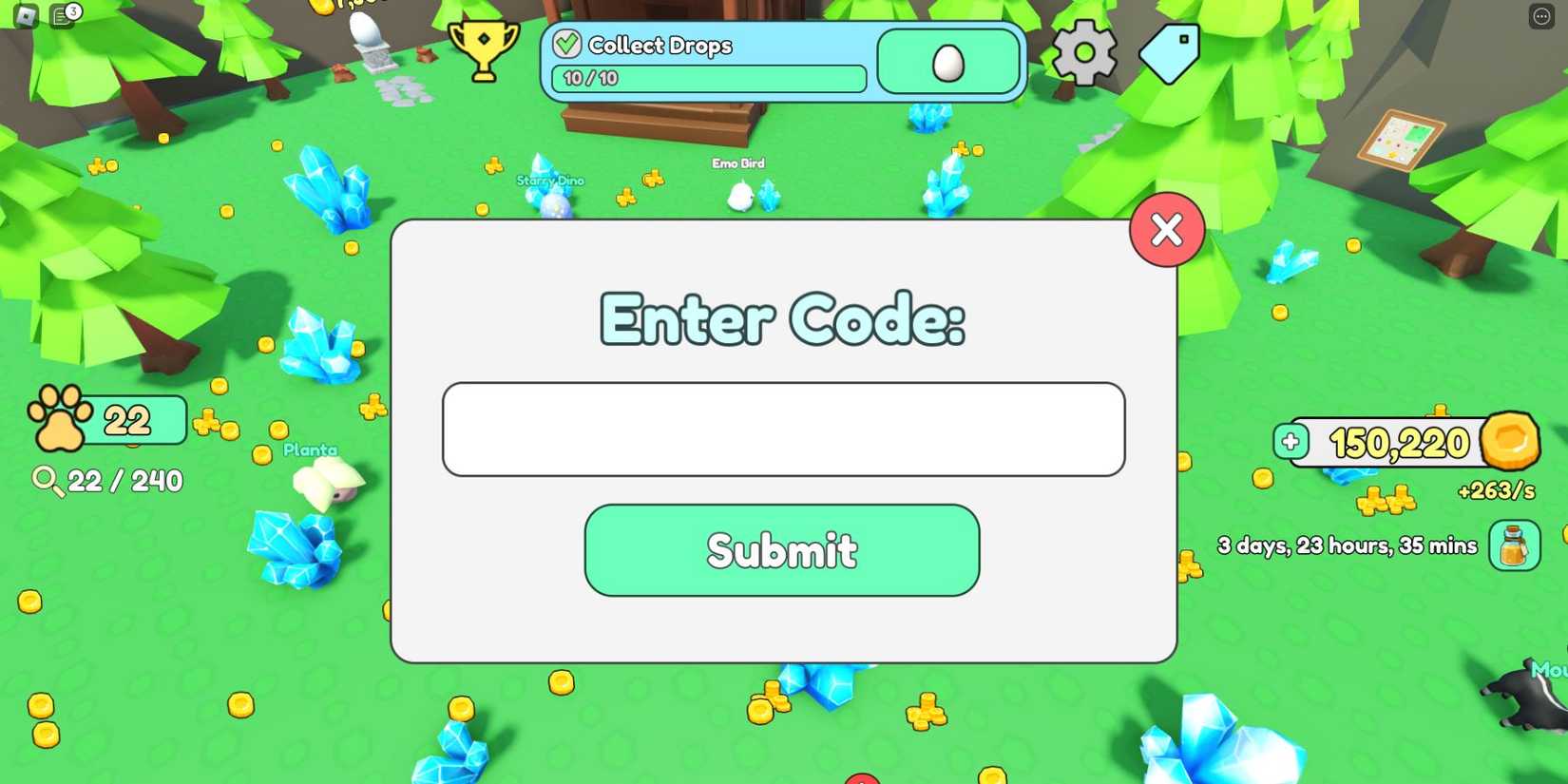Open the settings gear
This screenshot has height=784, width=1568.
point(1083,53)
